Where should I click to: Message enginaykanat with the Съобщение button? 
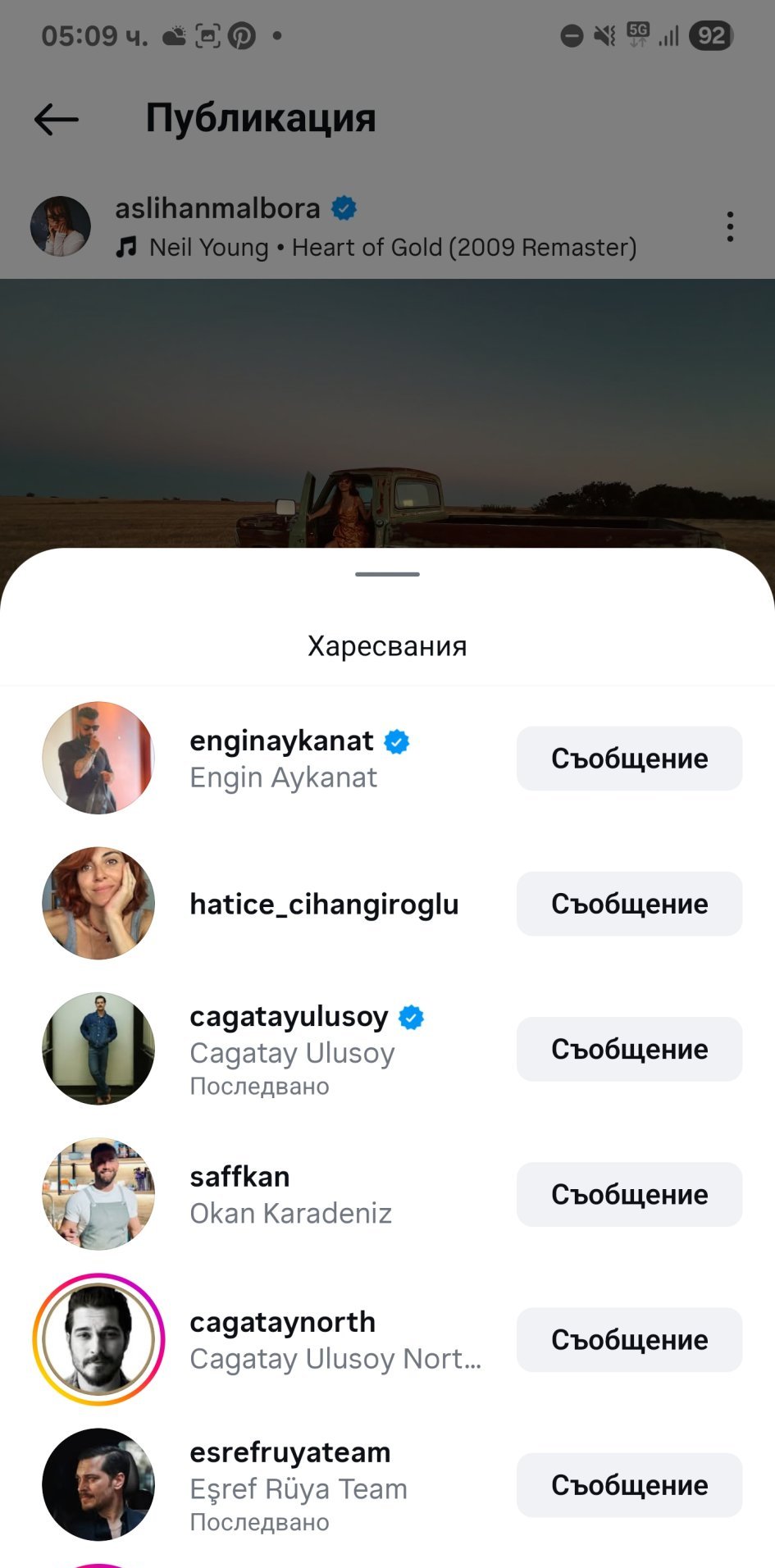pyautogui.click(x=629, y=759)
